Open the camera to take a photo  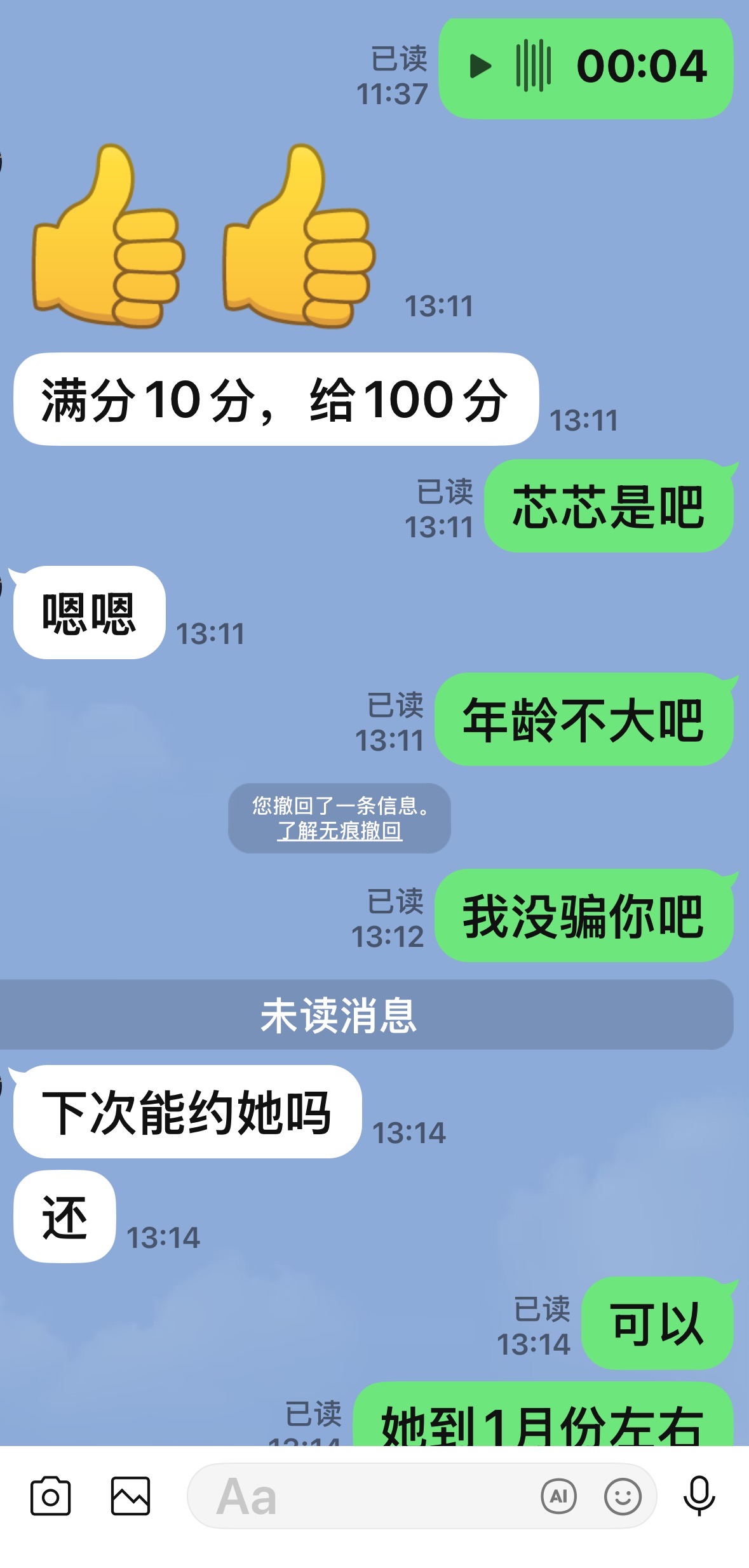pyautogui.click(x=51, y=1496)
